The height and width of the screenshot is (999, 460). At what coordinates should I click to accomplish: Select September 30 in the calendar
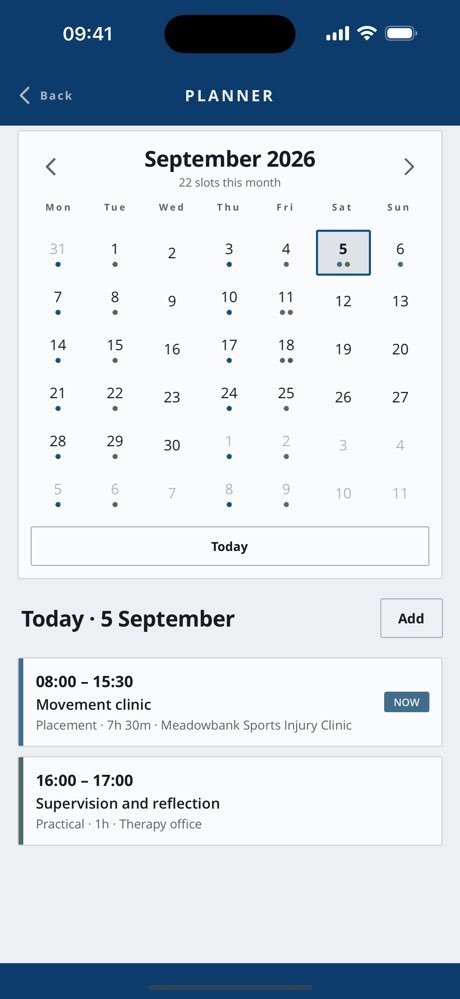tap(172, 445)
